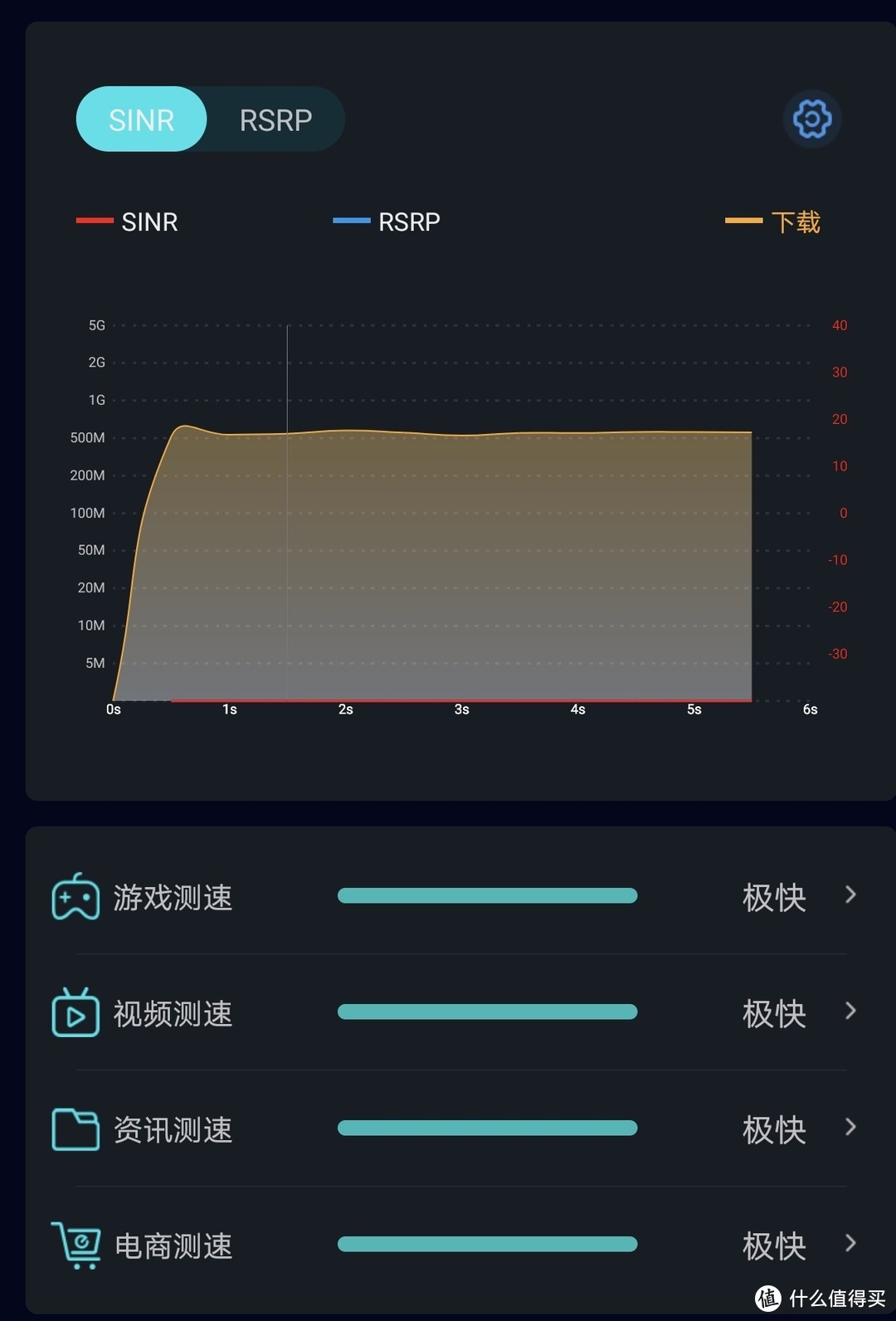Open the settings gear icon
This screenshot has height=1321, width=896.
(811, 119)
